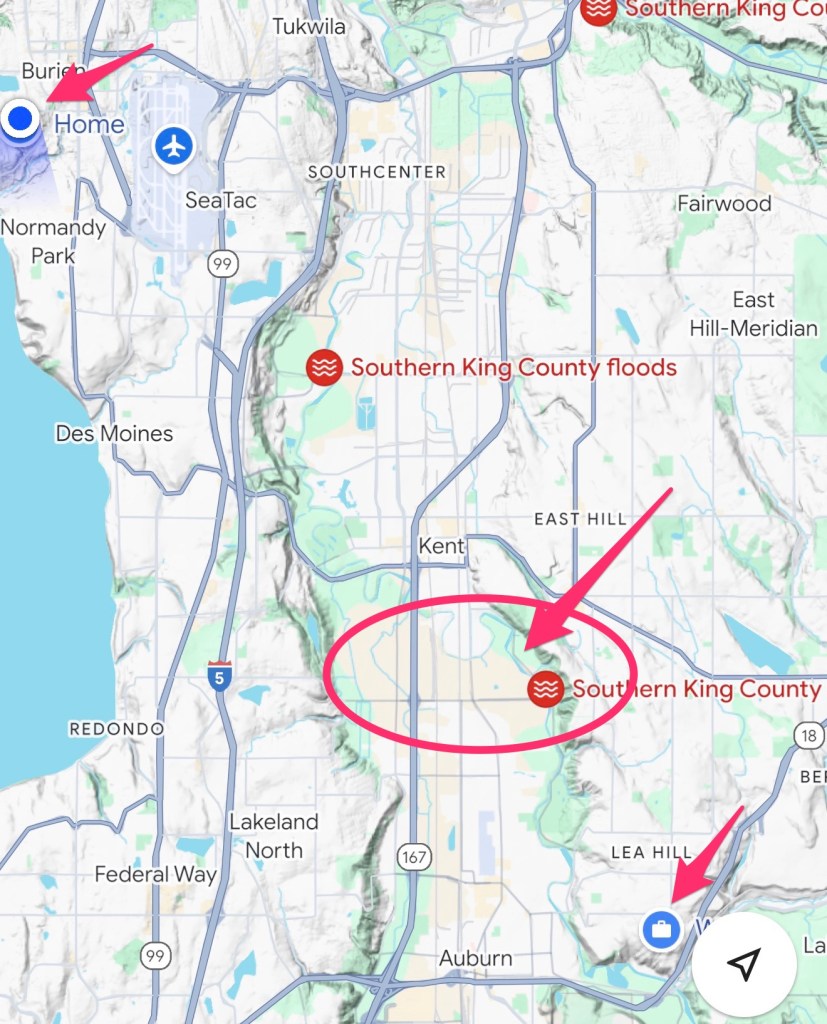Open the 'Southern King County floods' alert marker
Screen dimensions: 827x1024
(324, 368)
